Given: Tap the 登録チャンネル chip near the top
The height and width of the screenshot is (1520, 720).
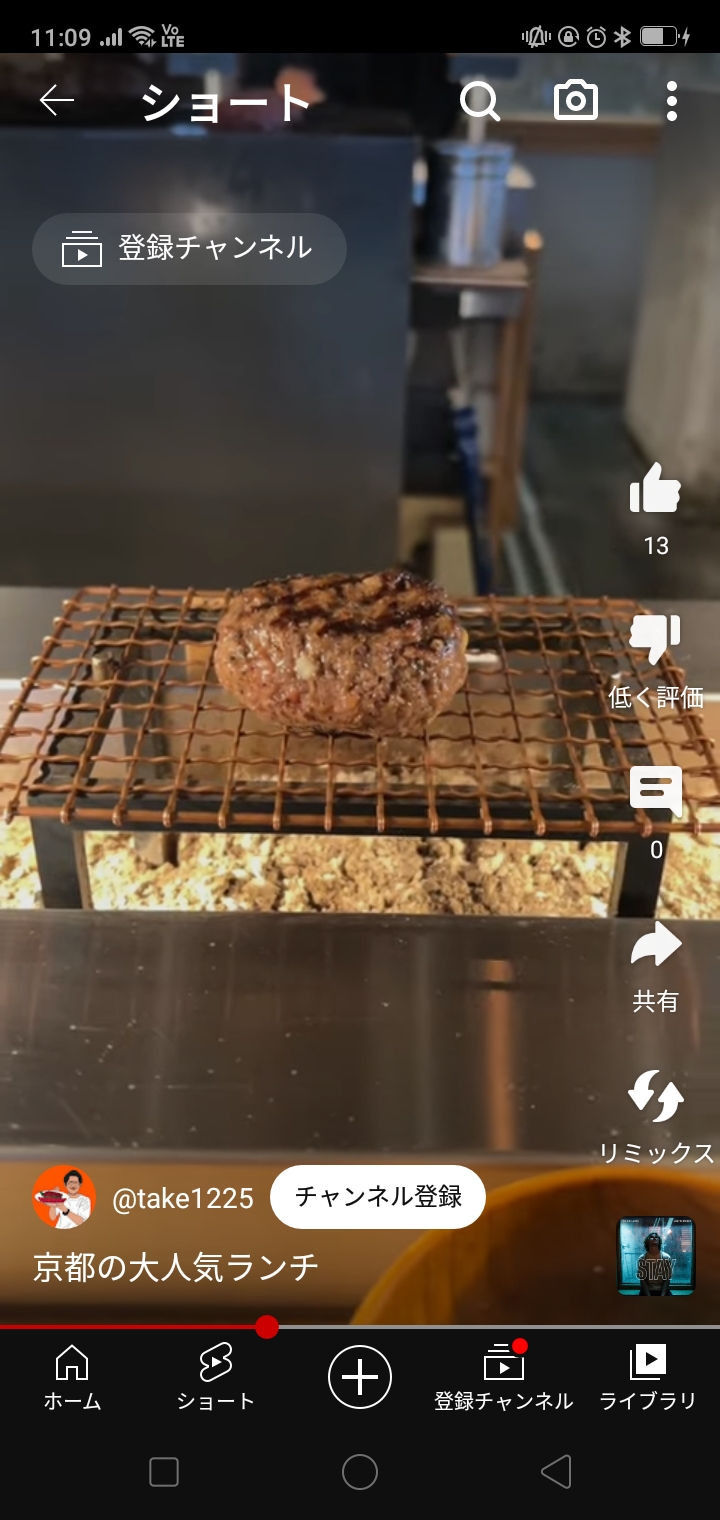Looking at the screenshot, I should pyautogui.click(x=189, y=248).
